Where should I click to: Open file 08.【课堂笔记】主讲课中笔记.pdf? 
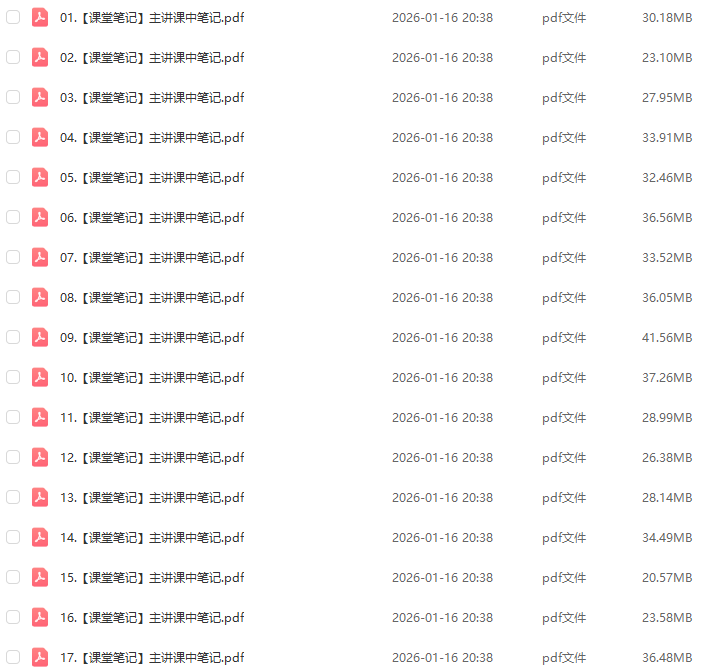pos(152,297)
